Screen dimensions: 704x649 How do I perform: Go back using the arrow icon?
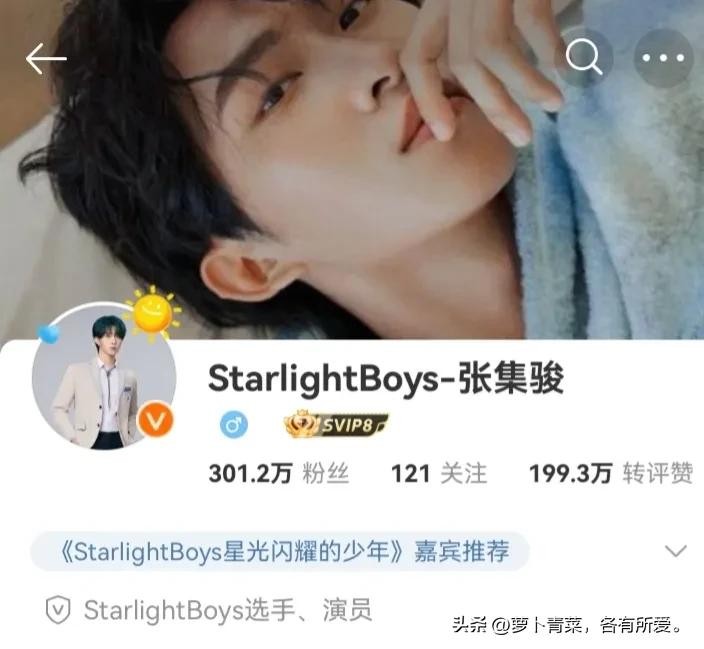click(x=46, y=59)
